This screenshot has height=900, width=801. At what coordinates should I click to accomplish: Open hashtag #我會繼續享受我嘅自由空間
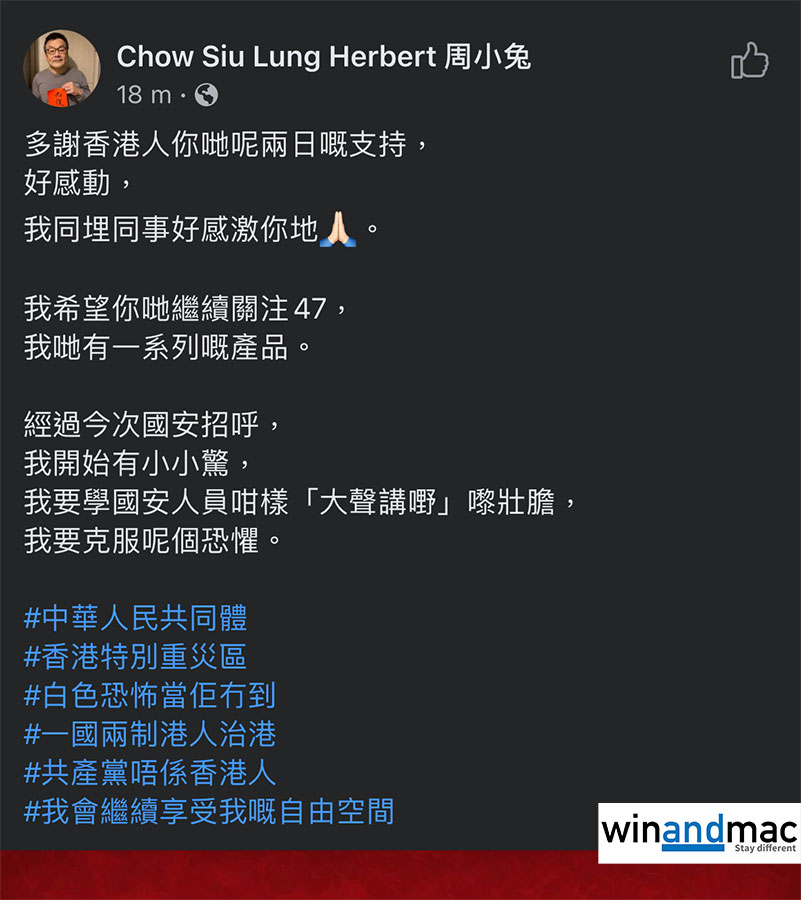208,810
